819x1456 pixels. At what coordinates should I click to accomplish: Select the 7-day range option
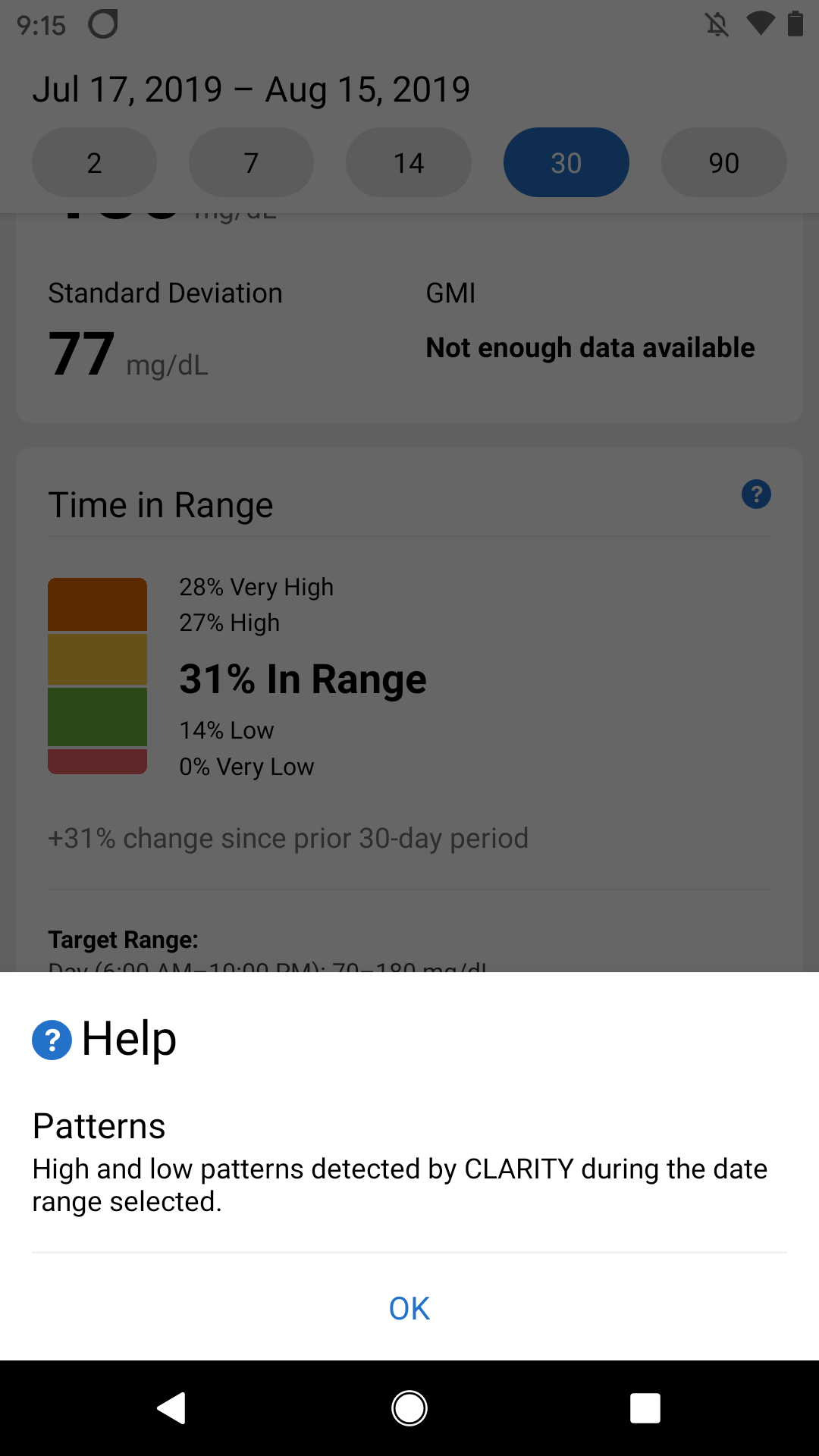tap(251, 162)
